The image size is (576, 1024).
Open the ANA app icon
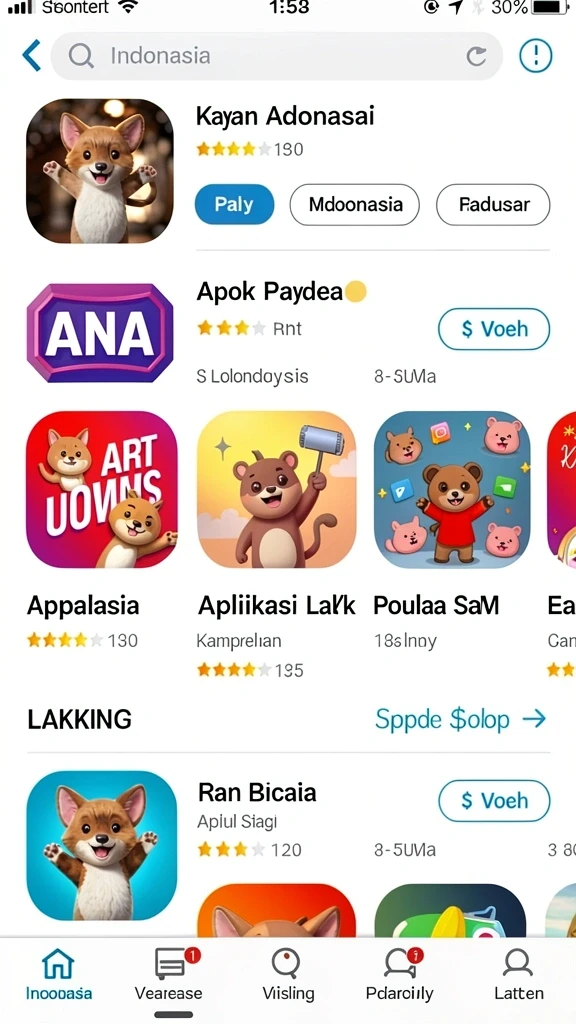(x=100, y=332)
